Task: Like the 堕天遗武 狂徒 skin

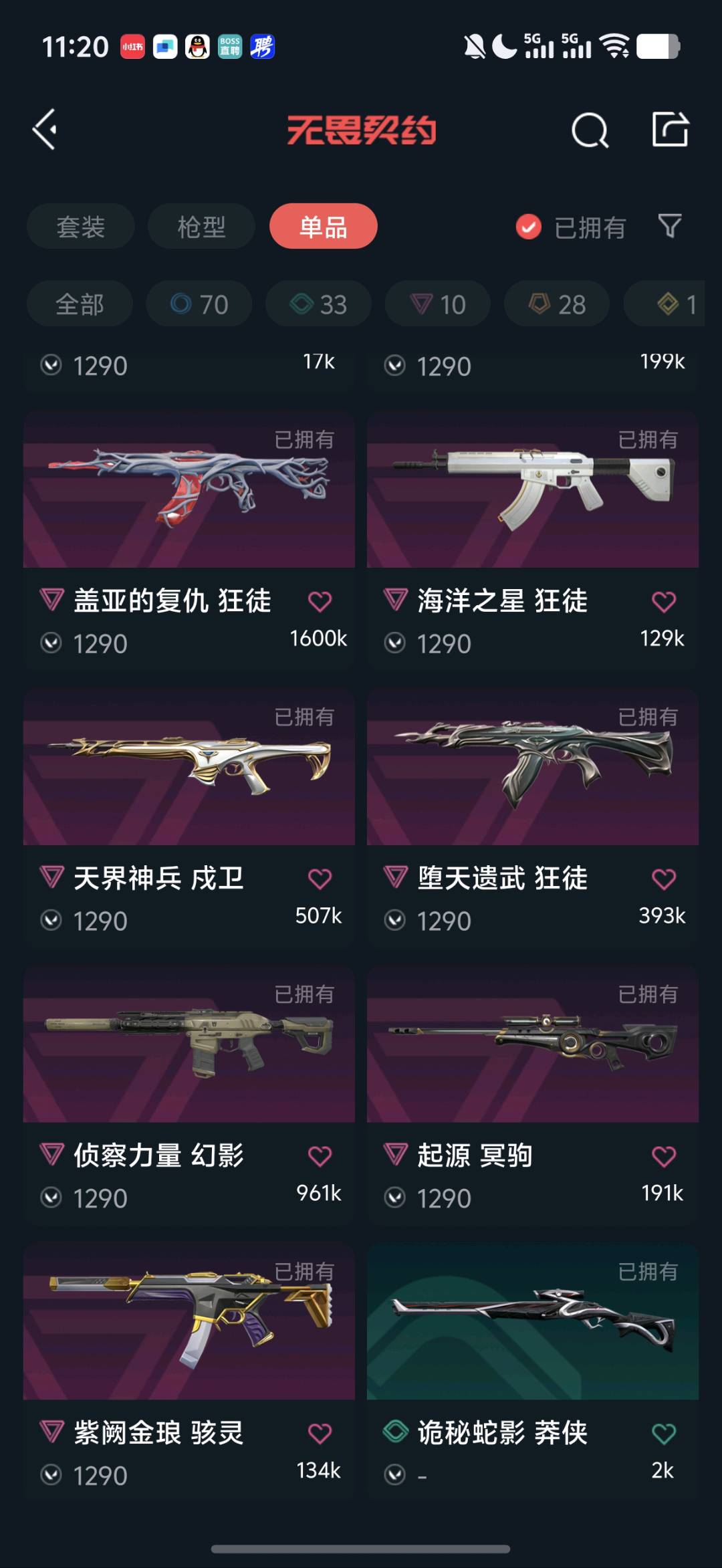Action: click(663, 879)
